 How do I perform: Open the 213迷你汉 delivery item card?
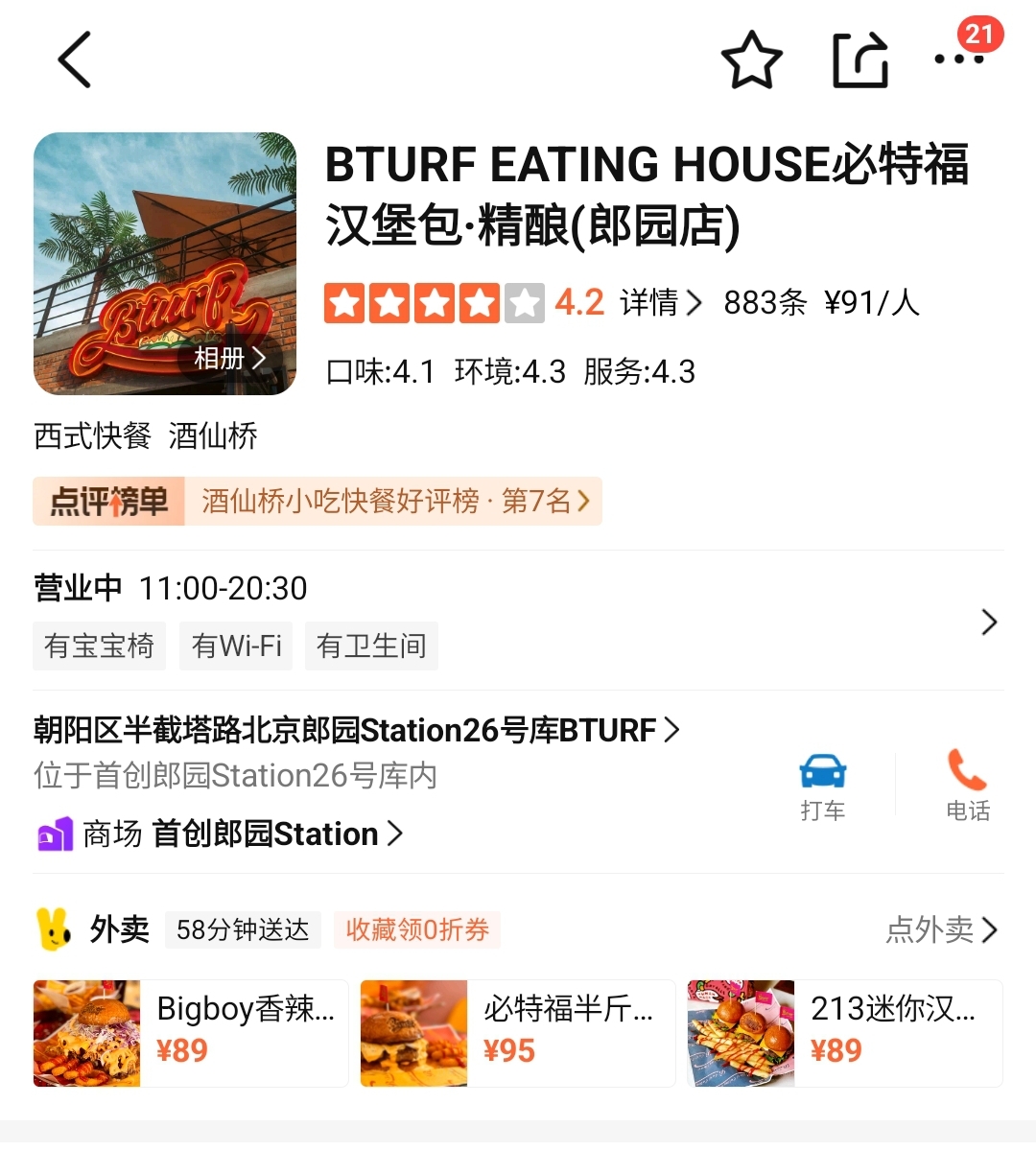(845, 1033)
